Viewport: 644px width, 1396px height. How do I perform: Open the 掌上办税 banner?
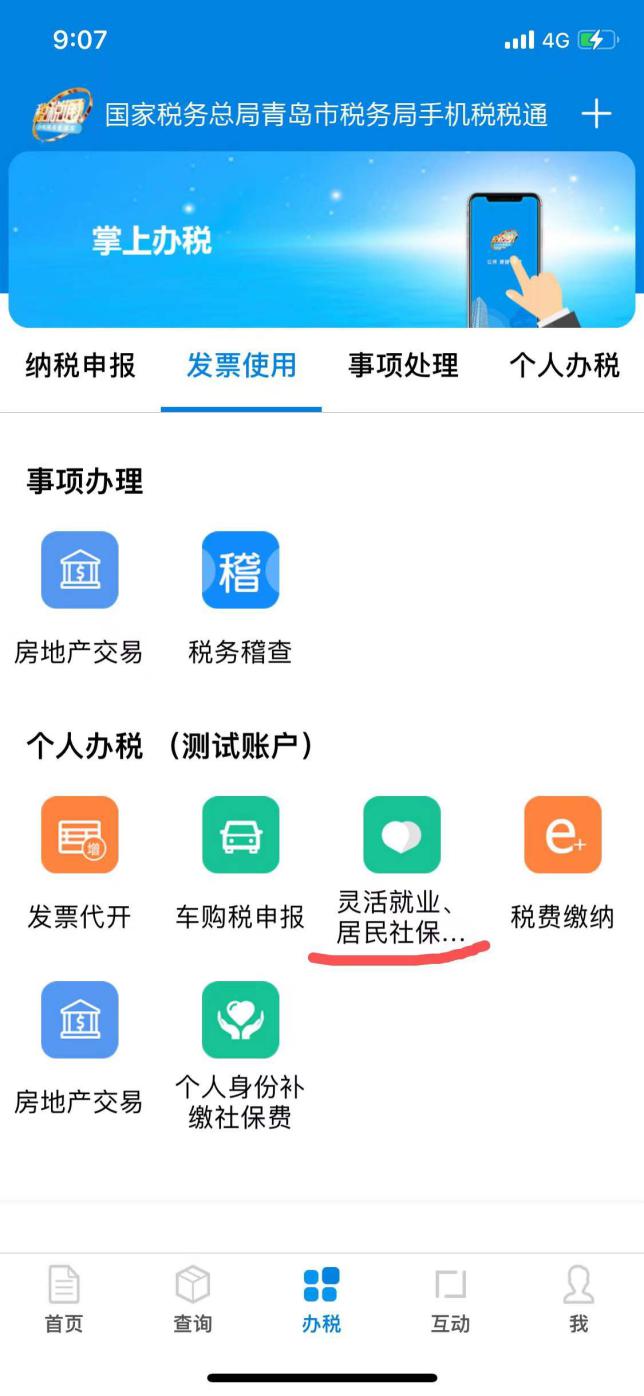pyautogui.click(x=321, y=240)
